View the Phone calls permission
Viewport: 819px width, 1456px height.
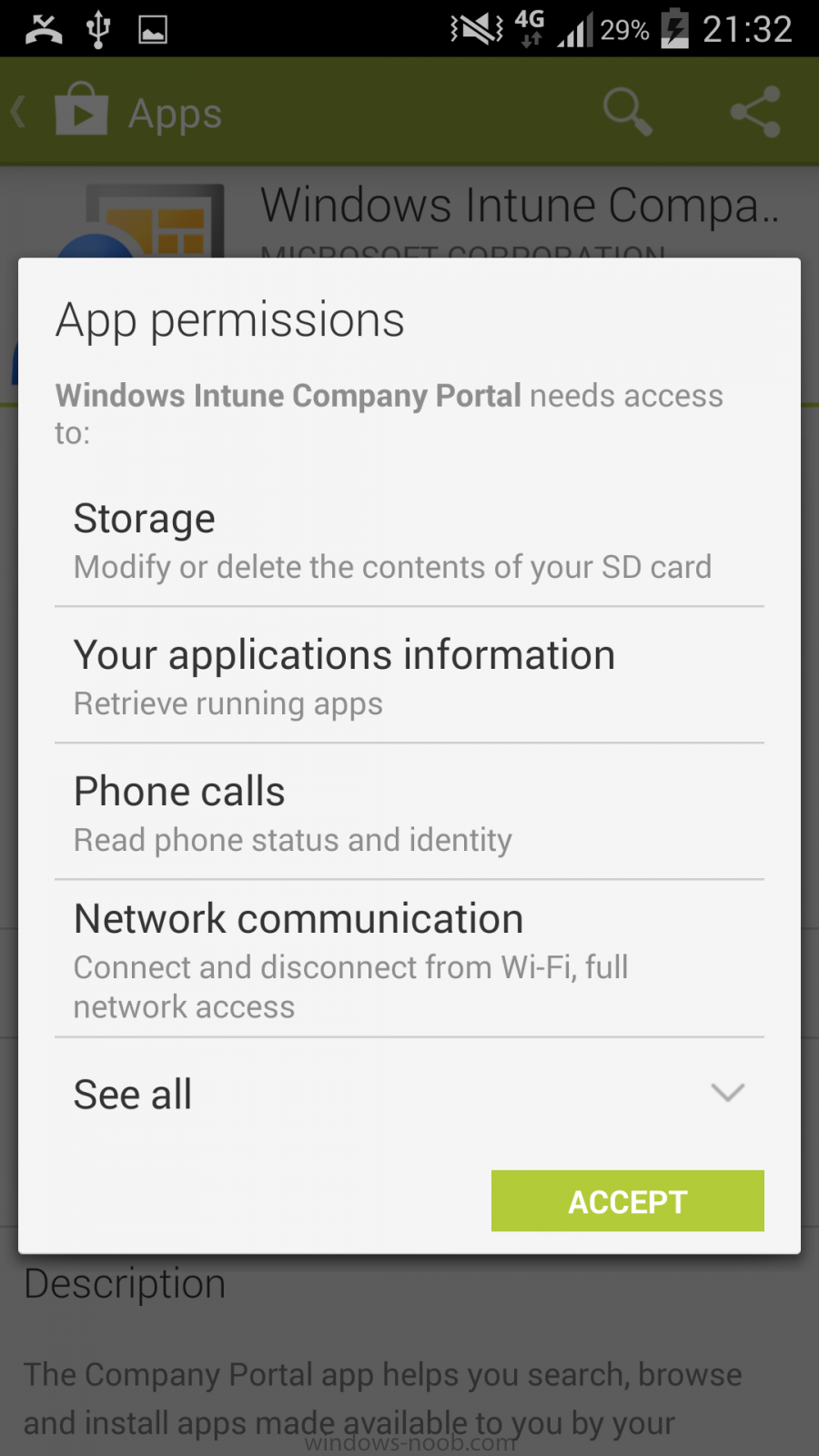(409, 813)
